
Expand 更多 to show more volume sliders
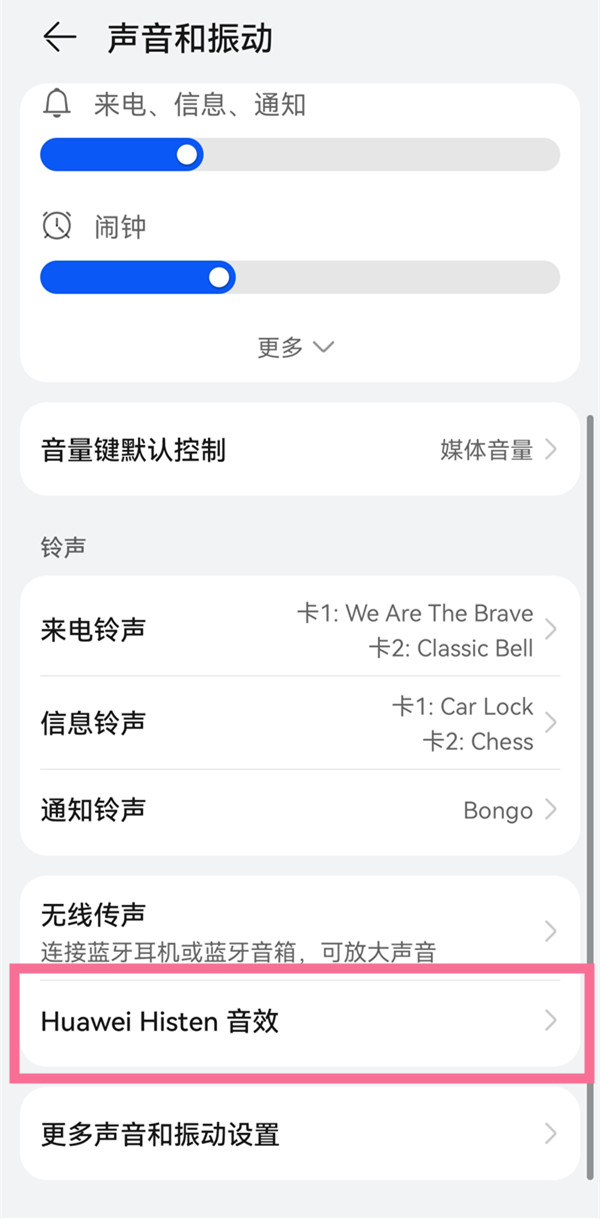click(x=296, y=347)
